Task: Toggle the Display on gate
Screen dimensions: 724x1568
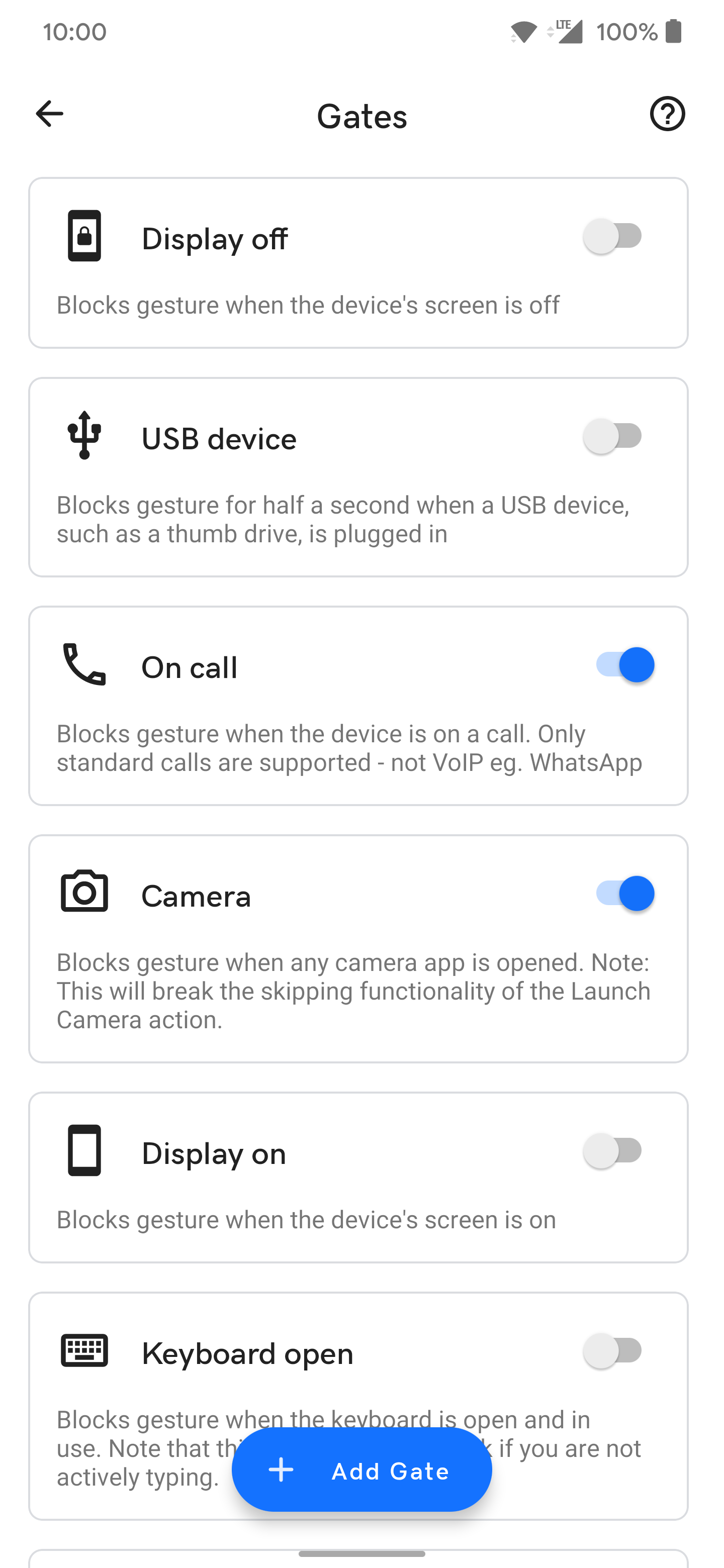Action: click(x=614, y=1151)
